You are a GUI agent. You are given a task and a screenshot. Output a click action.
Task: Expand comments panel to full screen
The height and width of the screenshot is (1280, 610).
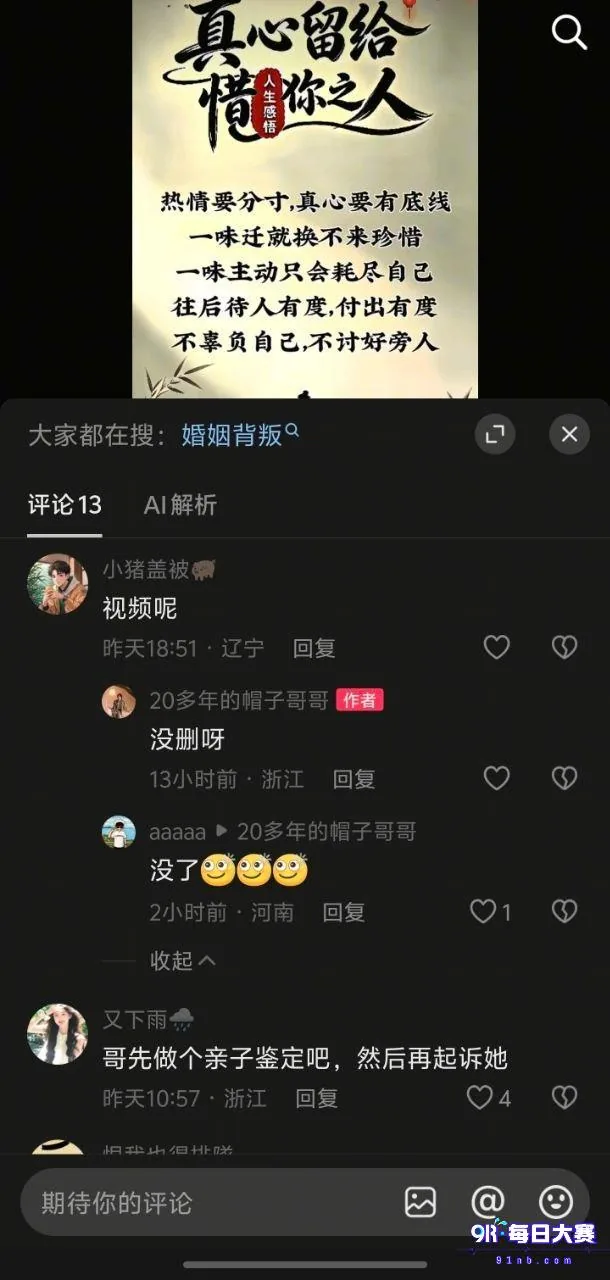click(494, 434)
